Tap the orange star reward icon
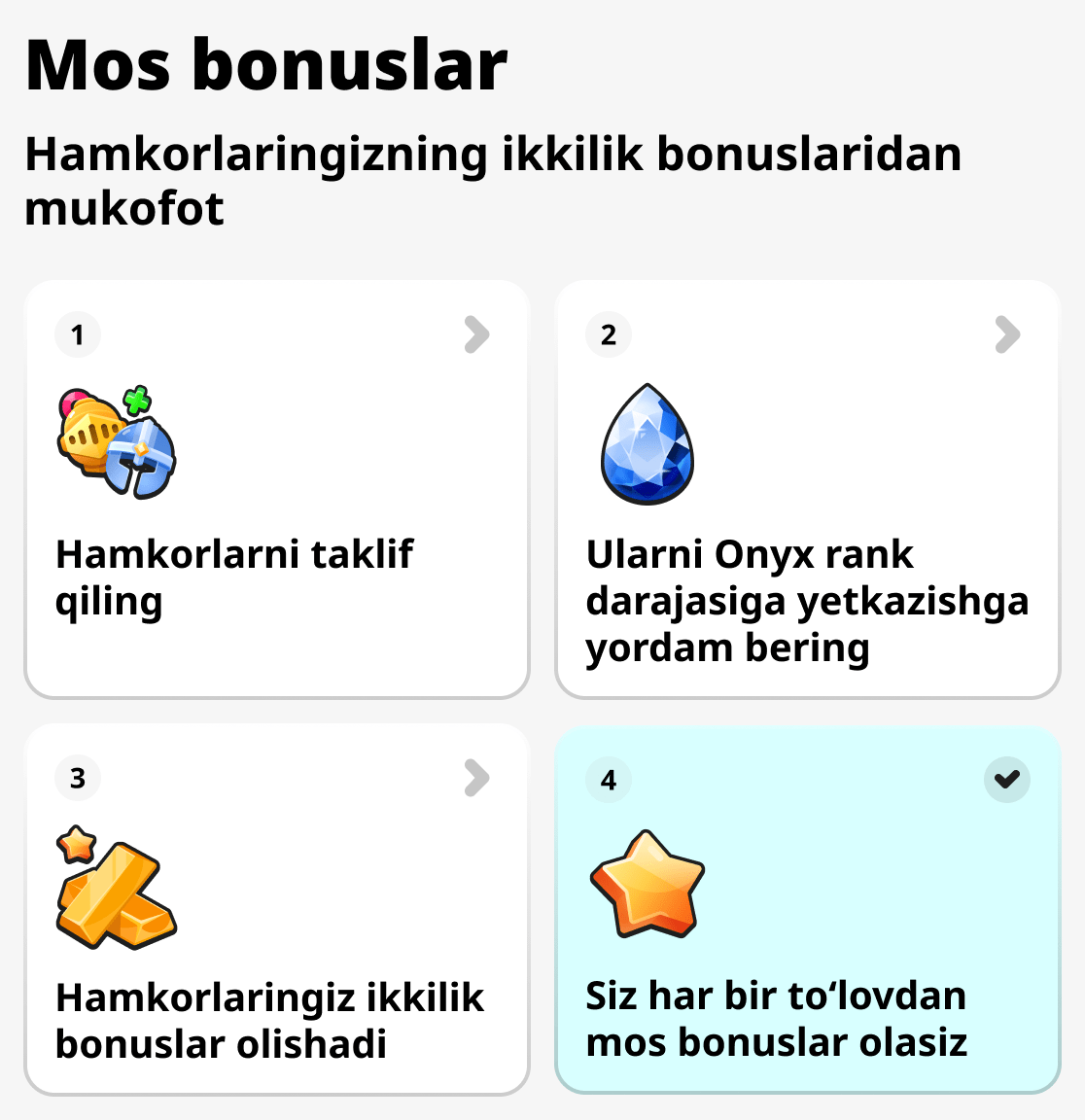Screen dimensions: 1085x1120 pyautogui.click(x=647, y=887)
